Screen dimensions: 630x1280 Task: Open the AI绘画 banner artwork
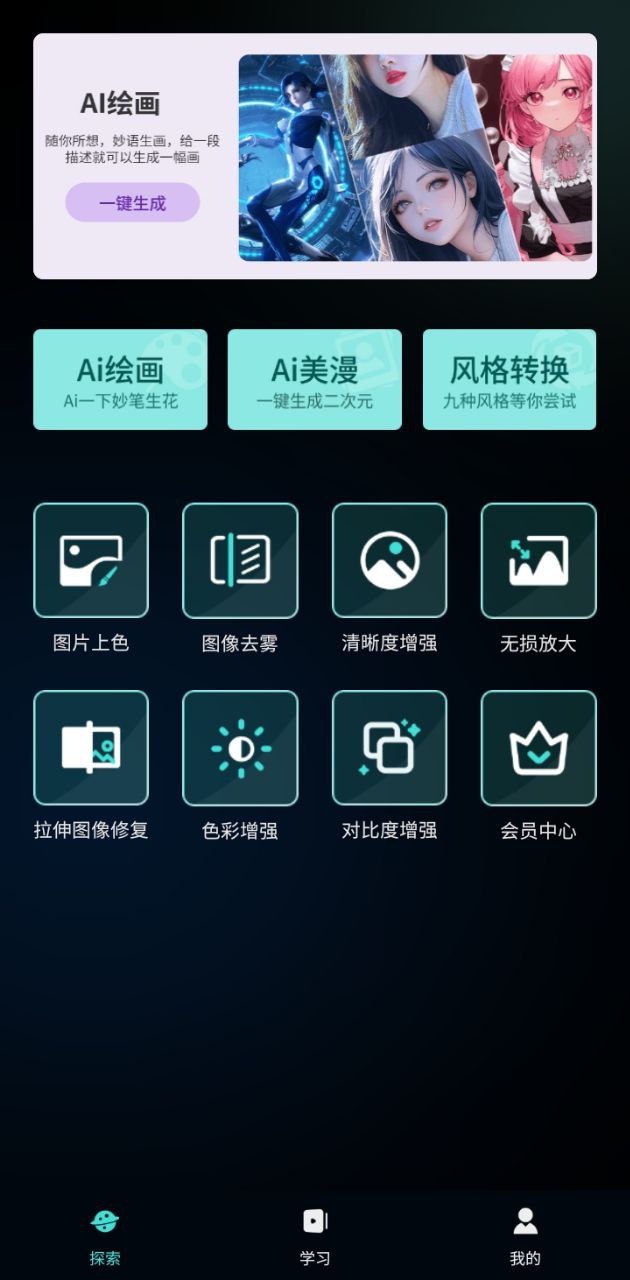click(x=415, y=158)
